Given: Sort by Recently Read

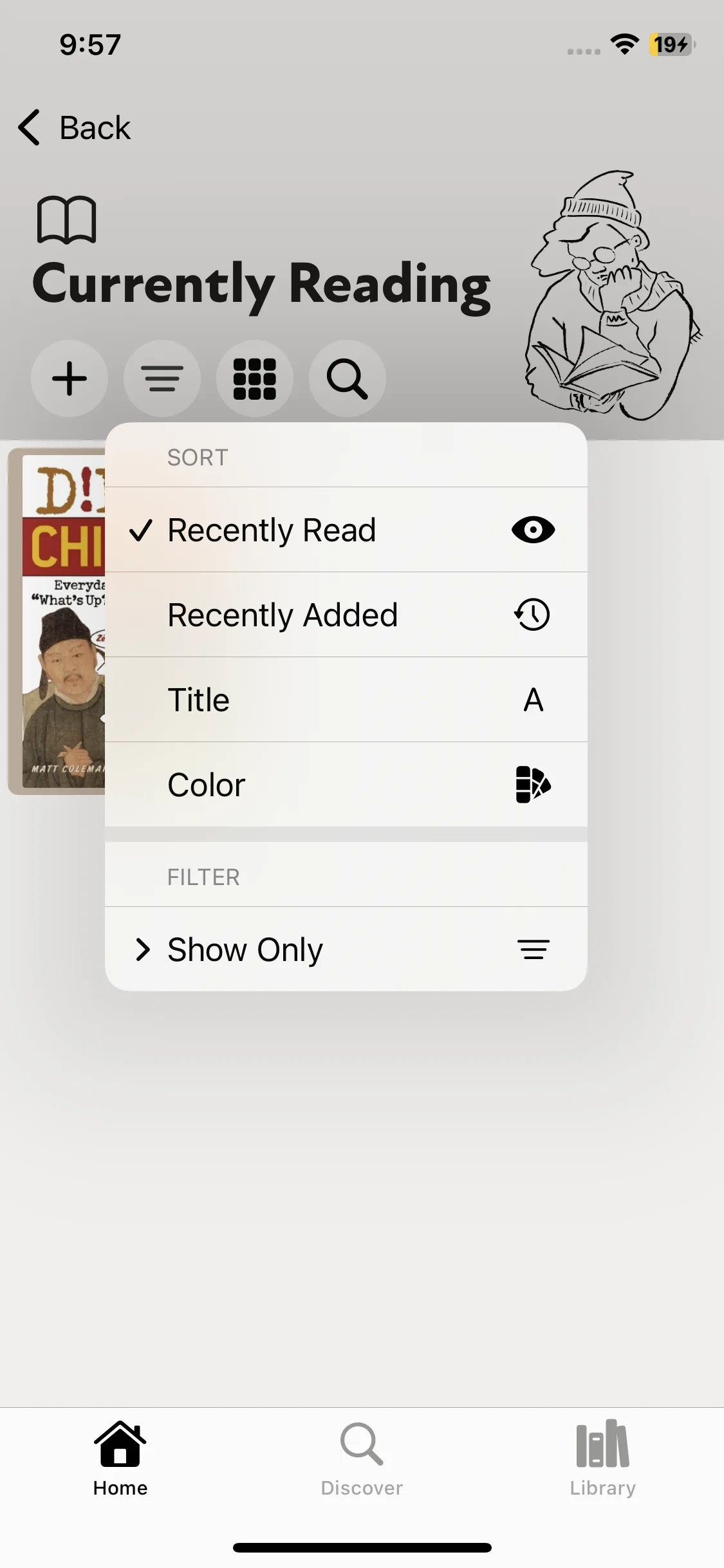Looking at the screenshot, I should [346, 530].
